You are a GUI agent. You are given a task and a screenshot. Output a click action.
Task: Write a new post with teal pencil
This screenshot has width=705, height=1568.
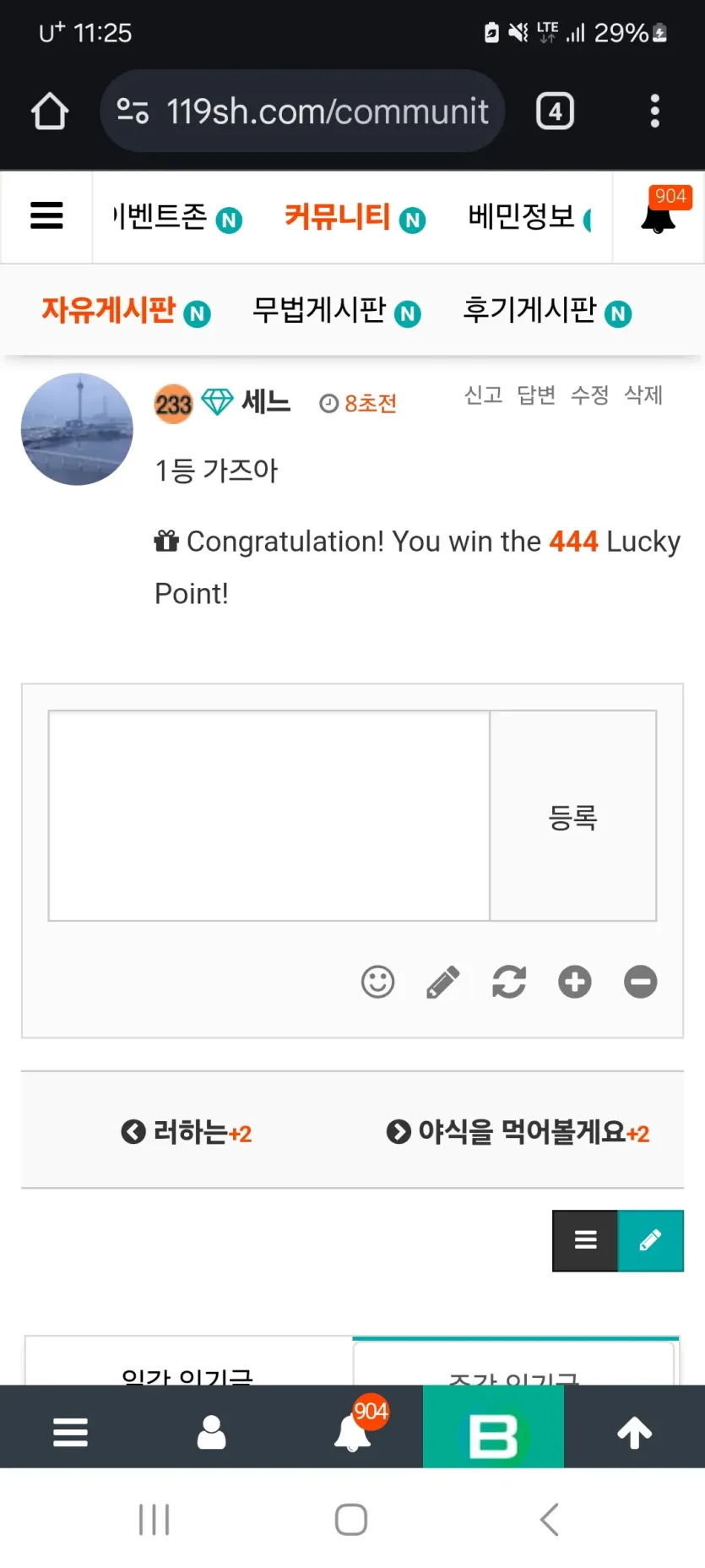click(650, 1240)
